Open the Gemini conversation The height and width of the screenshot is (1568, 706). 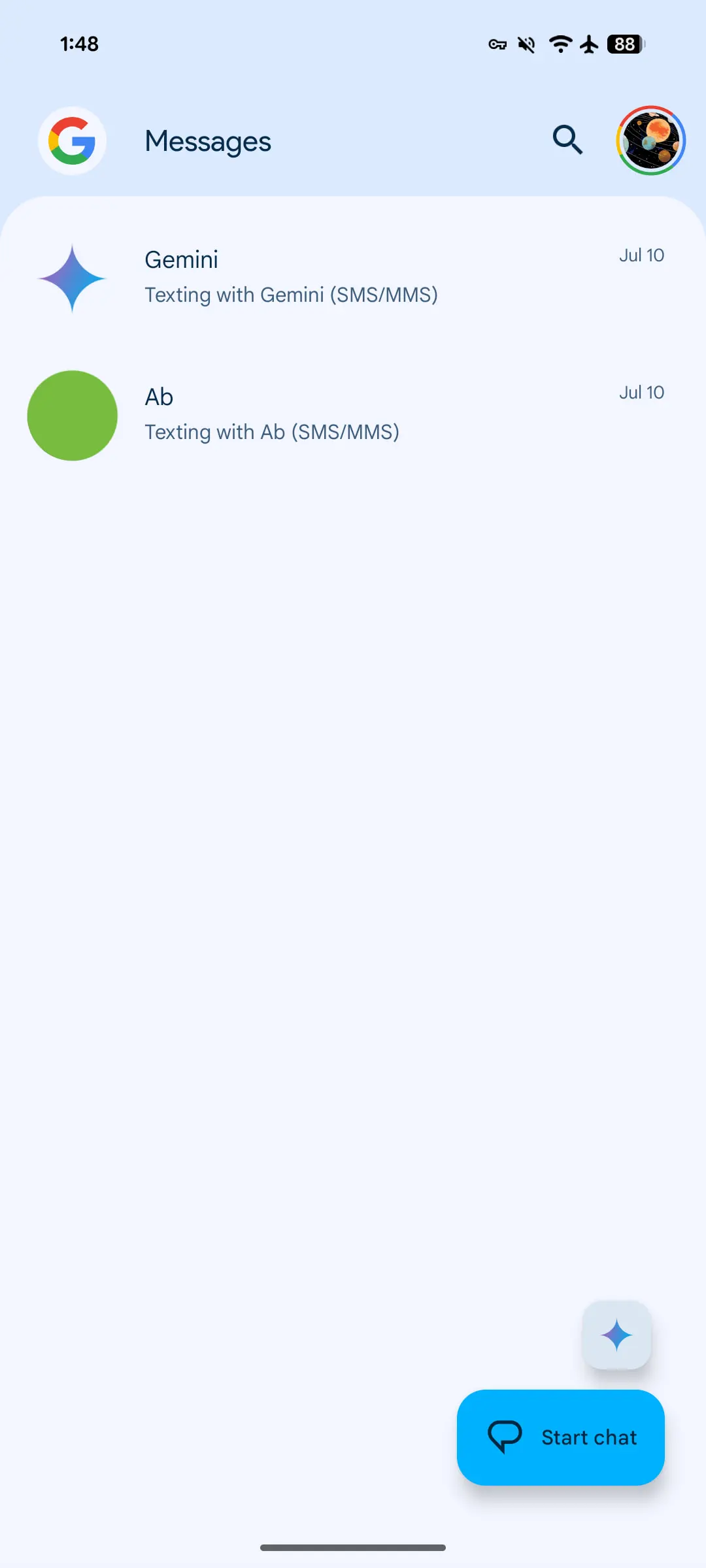353,278
